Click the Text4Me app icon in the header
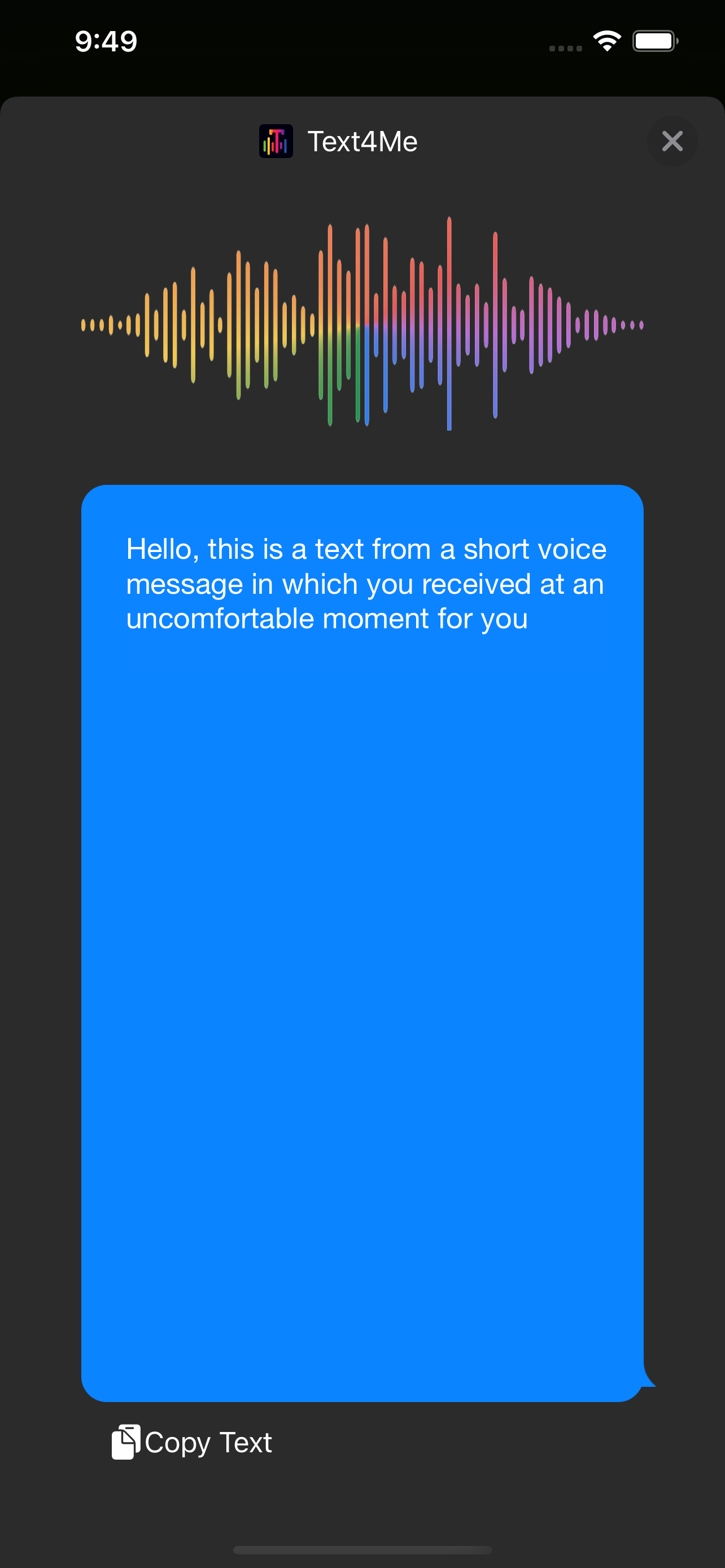The height and width of the screenshot is (1568, 725). [x=276, y=141]
